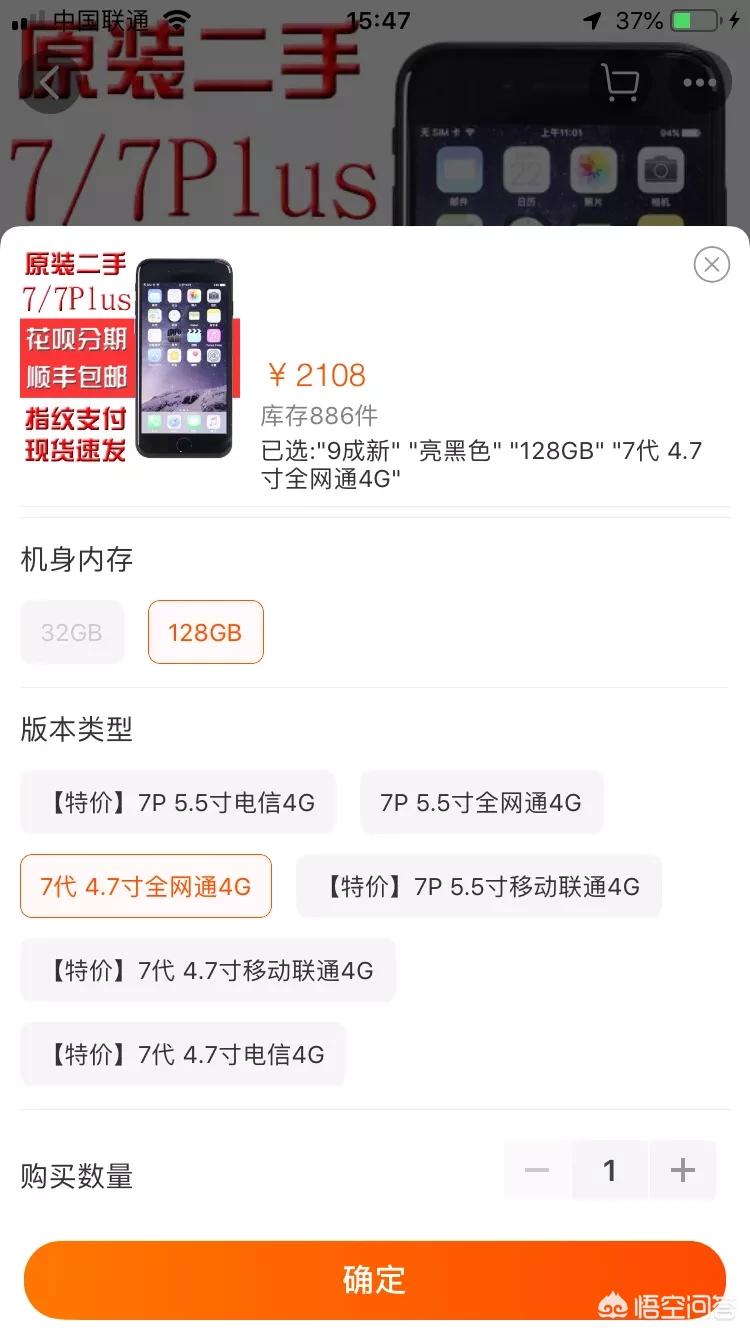Select 【特价】7代 4.7寸移动联通4G version
This screenshot has height=1334, width=750.
208,970
